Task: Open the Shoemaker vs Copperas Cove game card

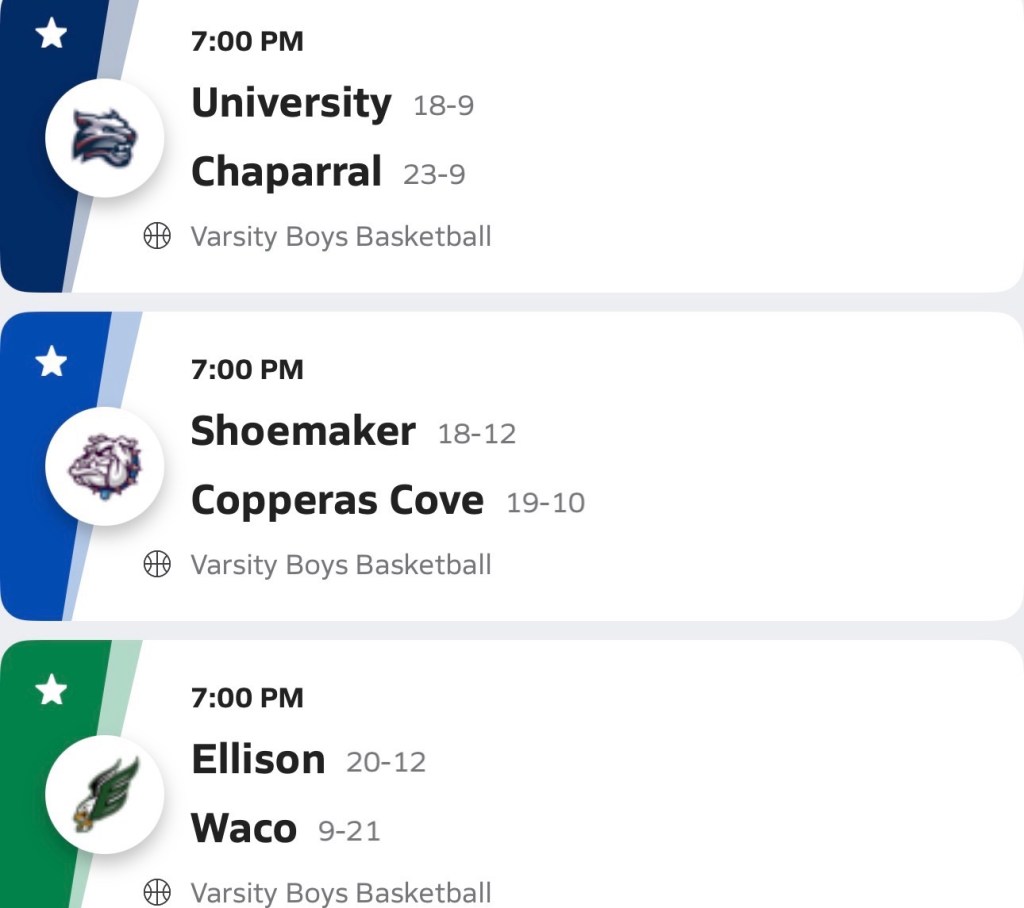Action: tap(600, 467)
